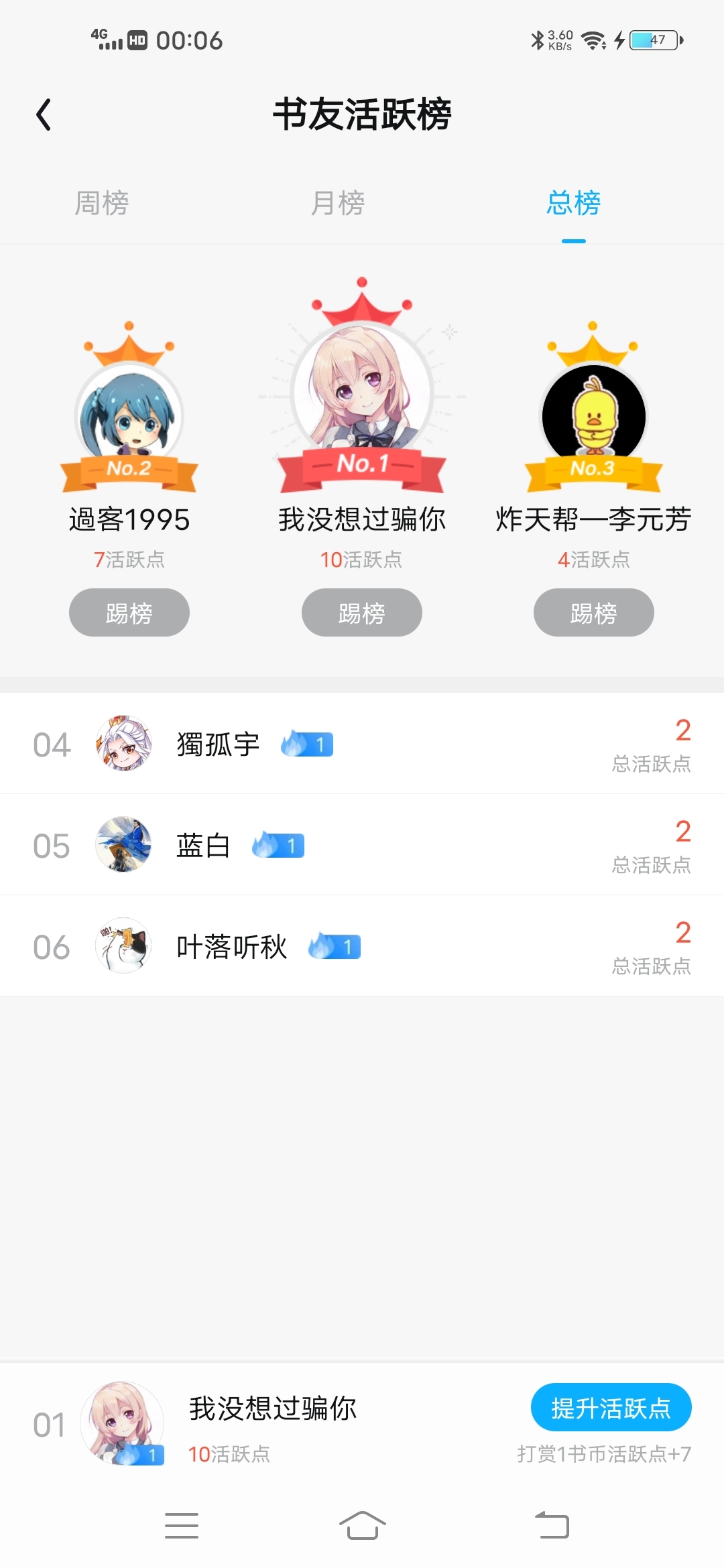Screen dimensions: 724x1568
Task: Switch to the 月榜 tab
Action: (x=338, y=203)
